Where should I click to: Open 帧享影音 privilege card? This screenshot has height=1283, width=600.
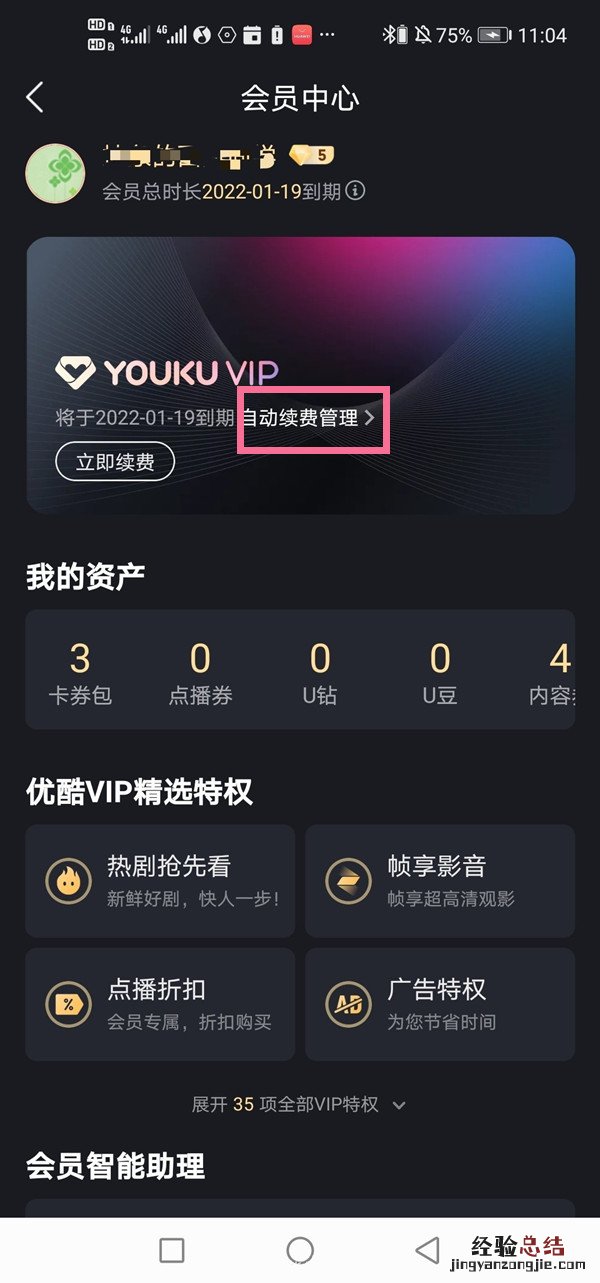(x=440, y=881)
